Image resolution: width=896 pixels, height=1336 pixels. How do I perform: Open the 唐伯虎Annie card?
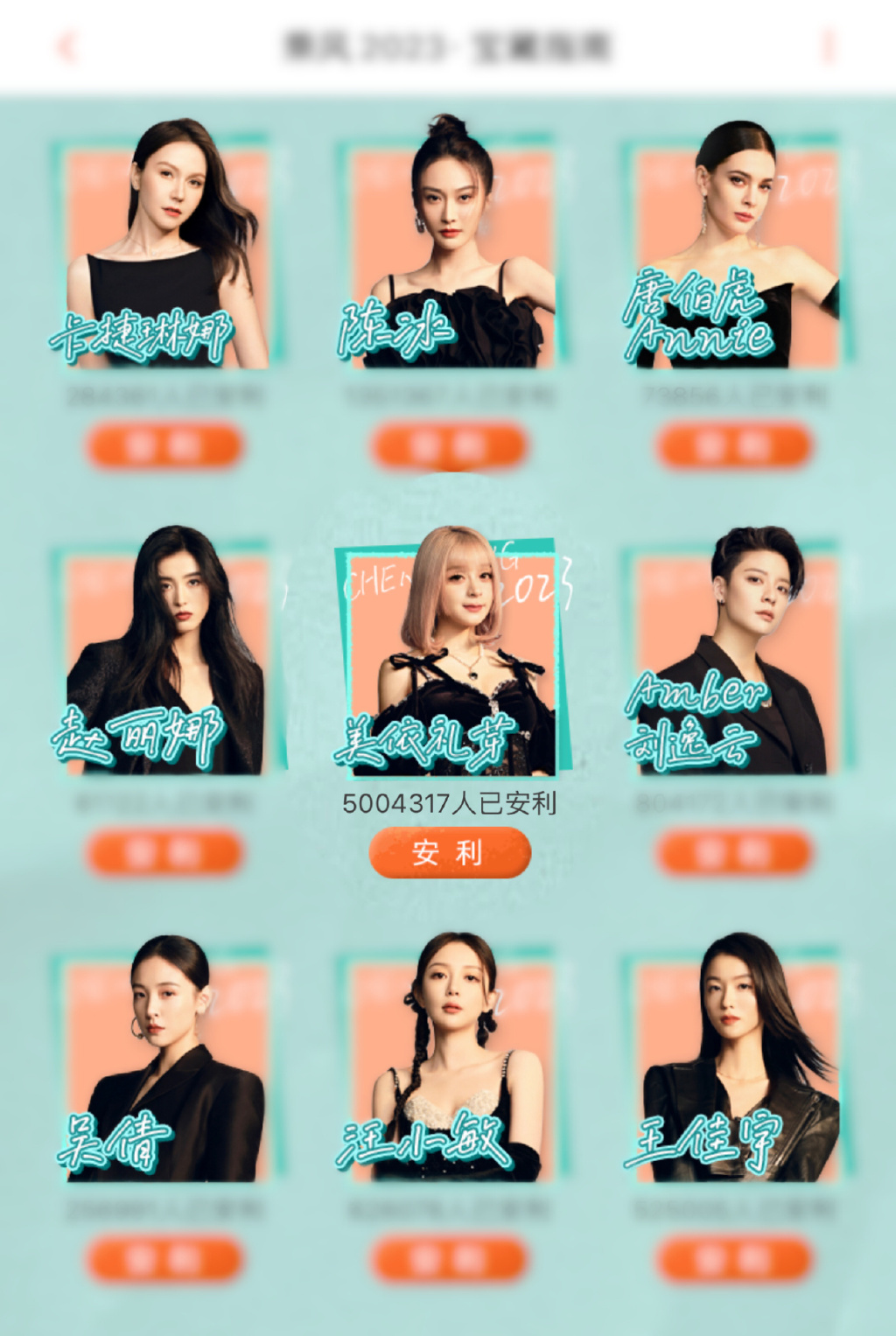pos(733,249)
